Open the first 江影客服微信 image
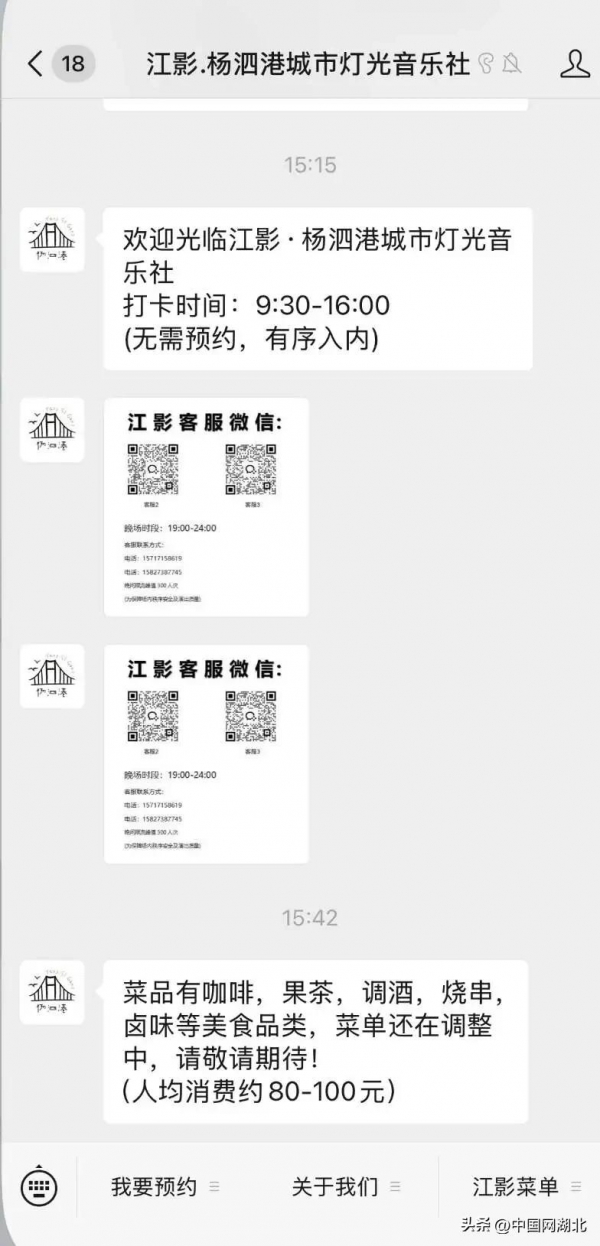 (206, 507)
